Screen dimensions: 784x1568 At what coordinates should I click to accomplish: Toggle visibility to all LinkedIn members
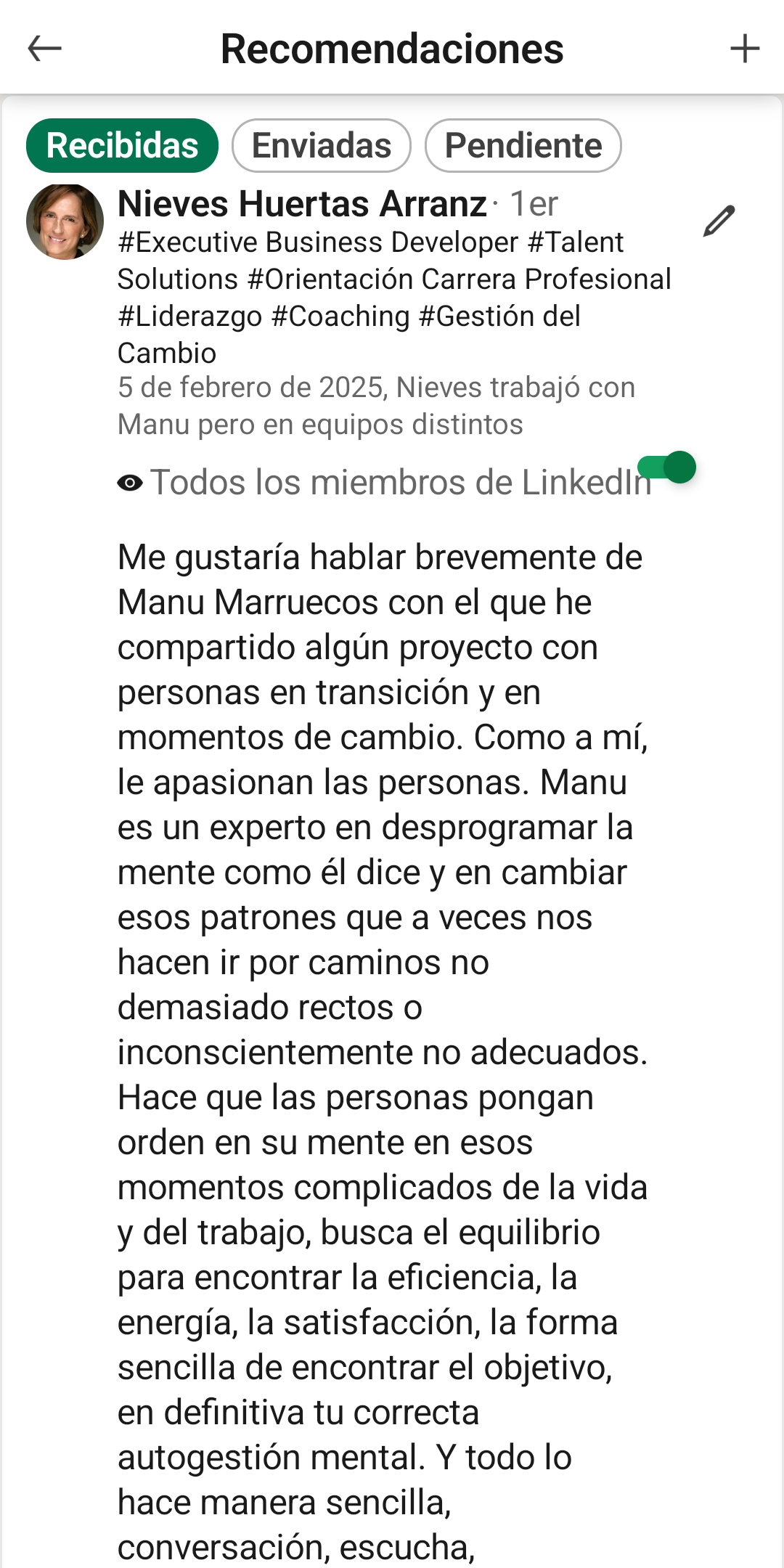click(x=667, y=467)
